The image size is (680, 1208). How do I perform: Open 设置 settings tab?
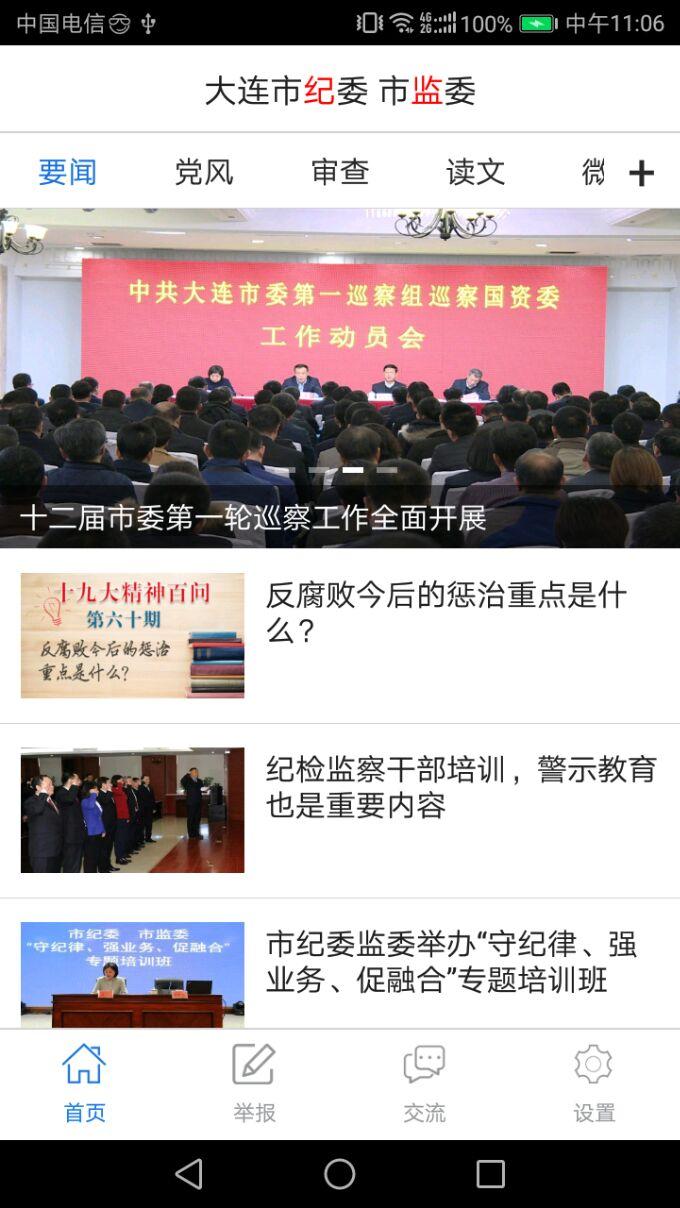pos(594,1084)
